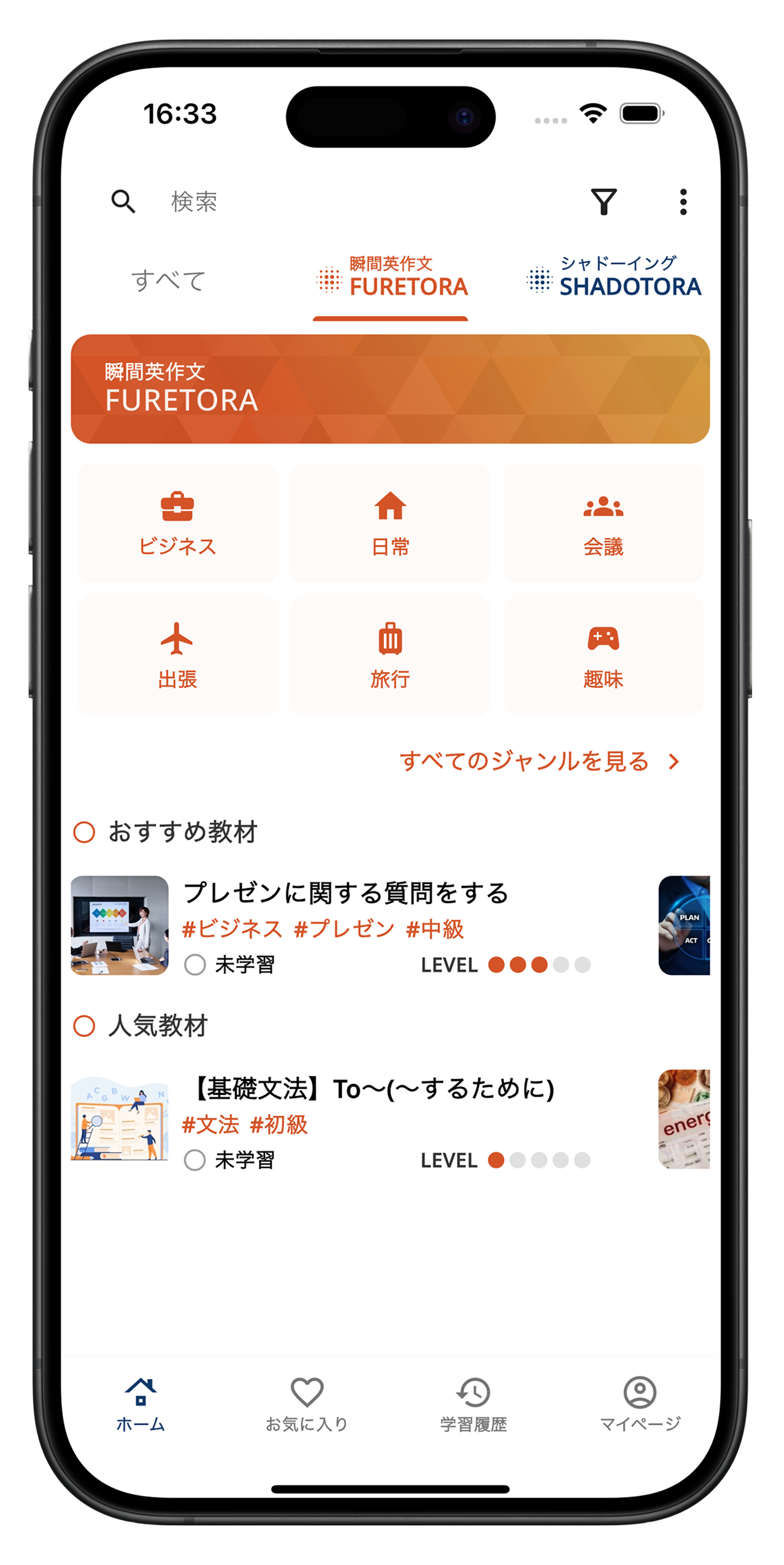
Task: Open the 出張 genre tile
Action: [x=177, y=655]
